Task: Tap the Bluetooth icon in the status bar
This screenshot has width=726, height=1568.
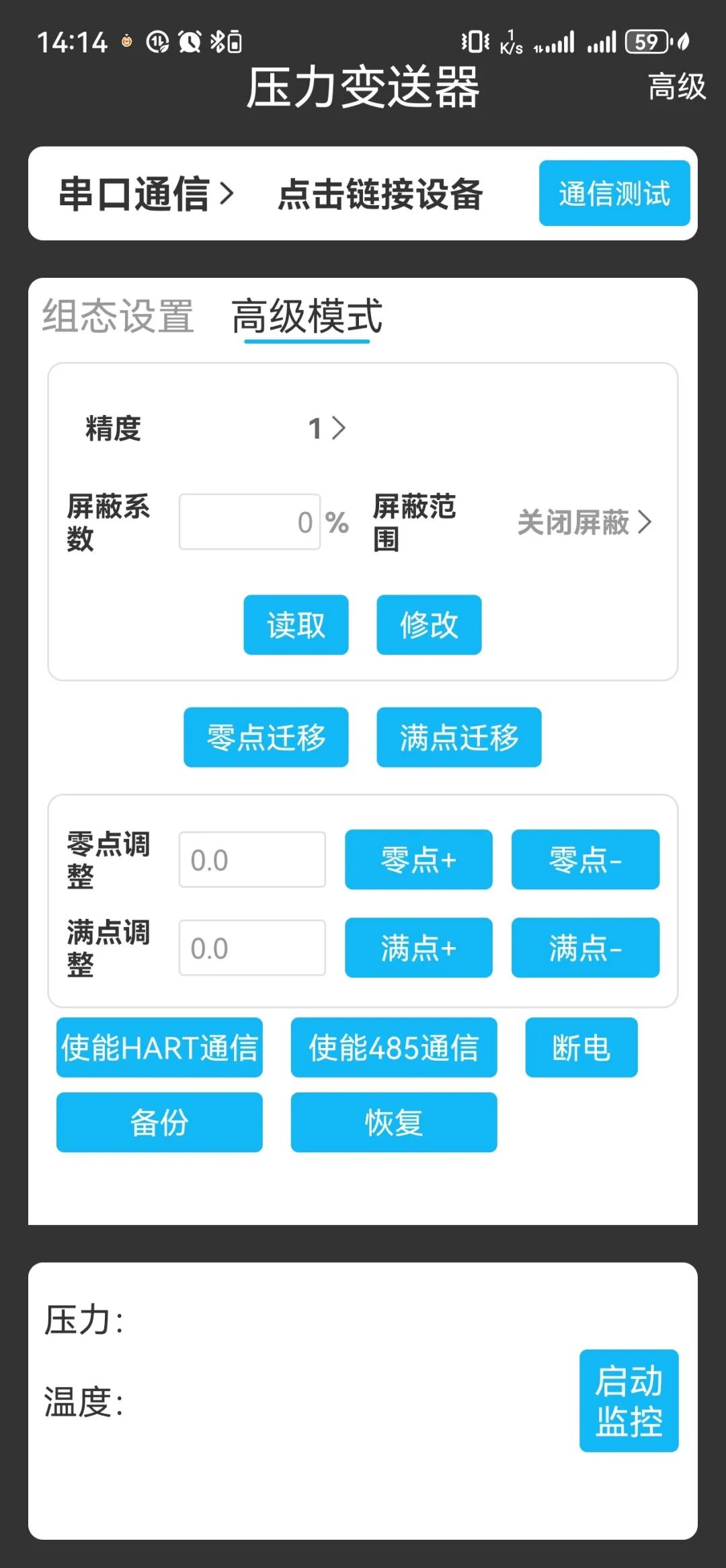Action: (216, 42)
